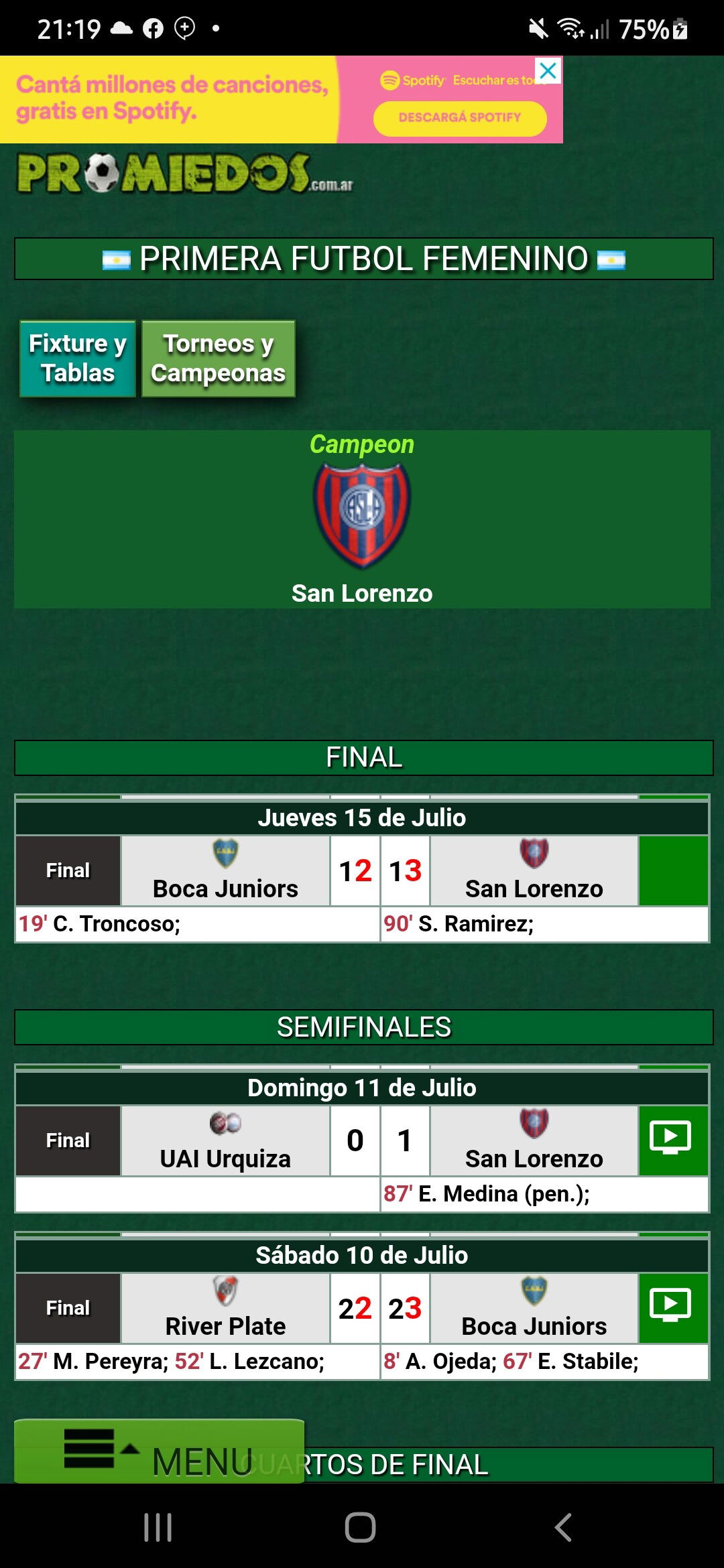724x1568 pixels.
Task: Close the Spotify ad banner
Action: [548, 70]
